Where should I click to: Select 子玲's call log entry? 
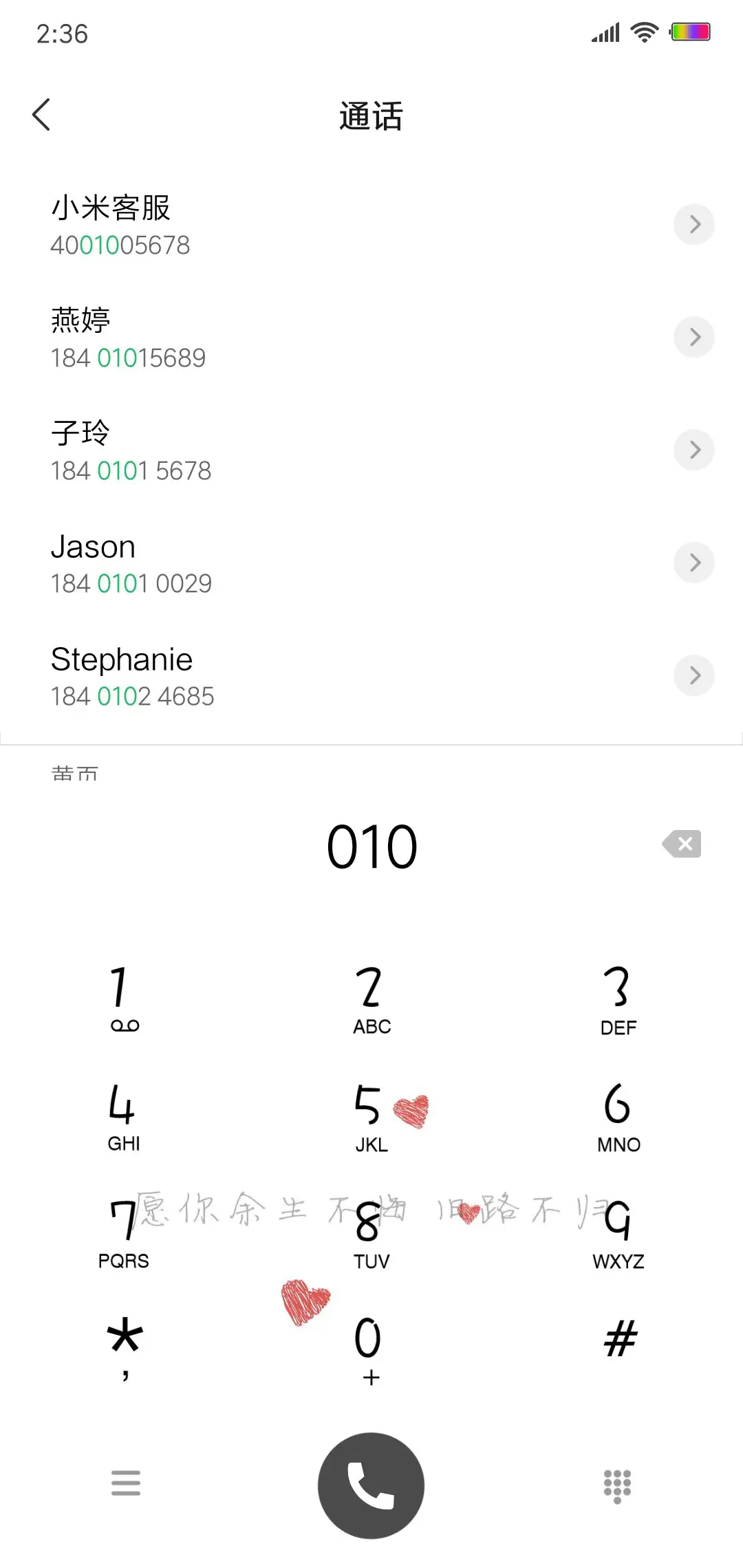click(206, 450)
